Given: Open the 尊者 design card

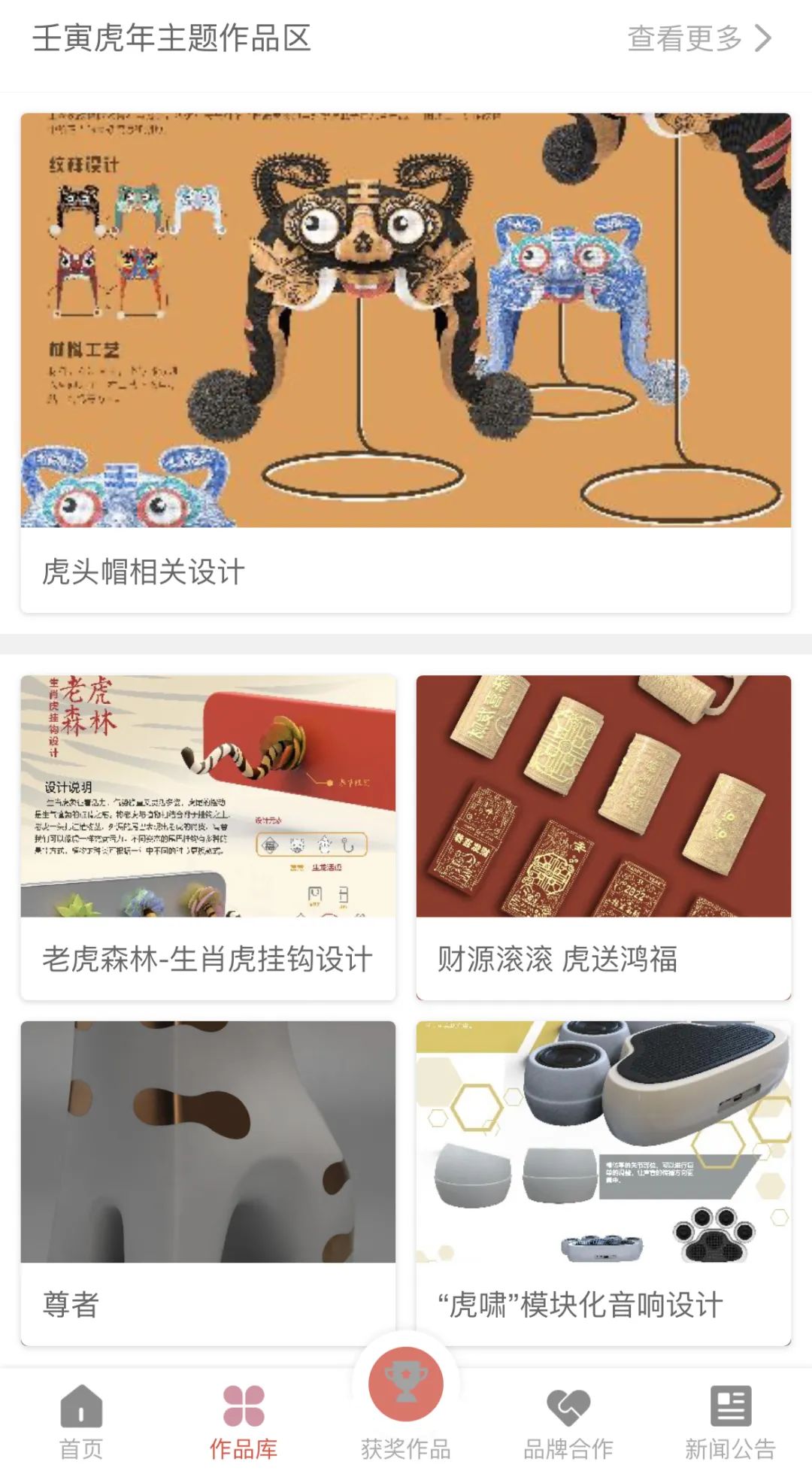Looking at the screenshot, I should click(208, 1181).
